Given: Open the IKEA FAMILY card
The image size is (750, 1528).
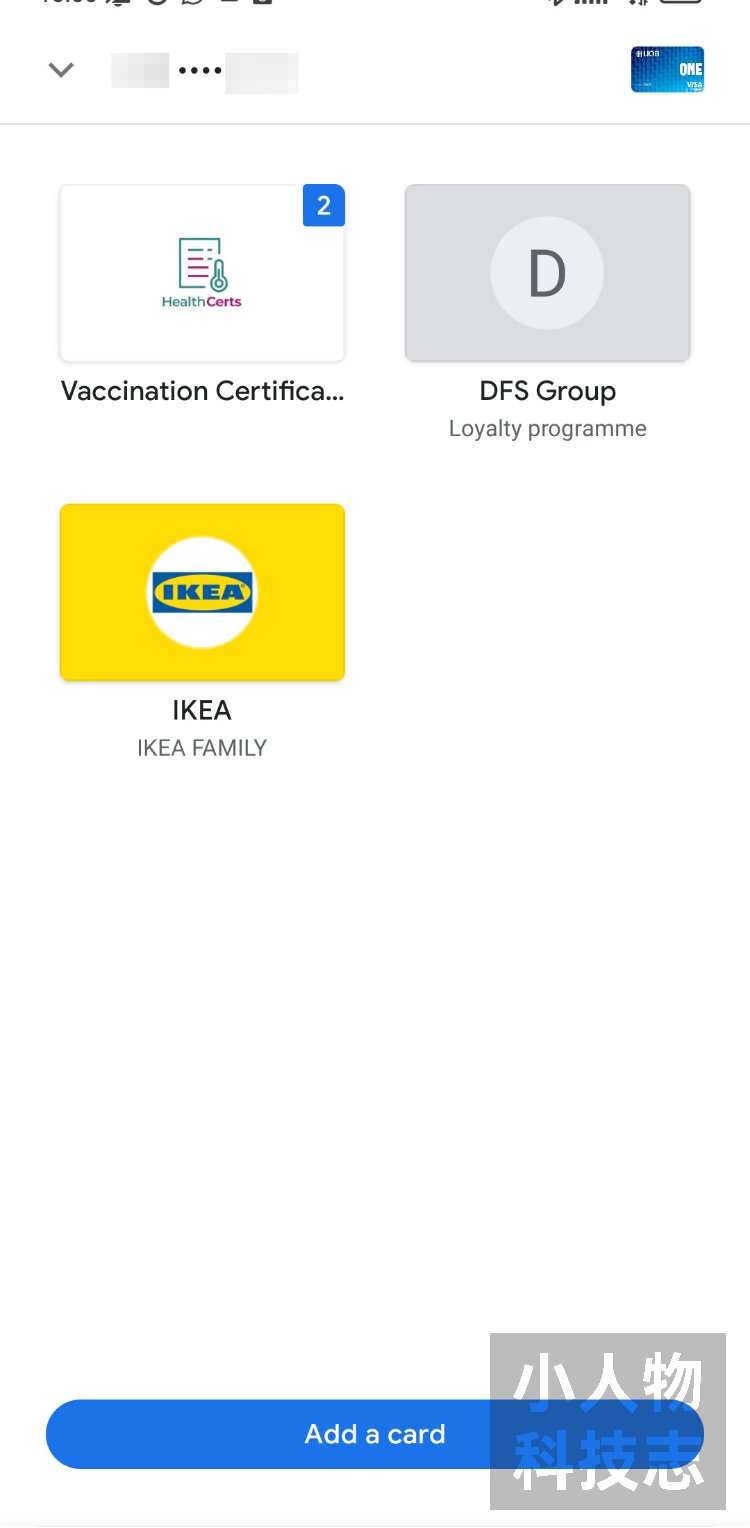Looking at the screenshot, I should click(202, 592).
